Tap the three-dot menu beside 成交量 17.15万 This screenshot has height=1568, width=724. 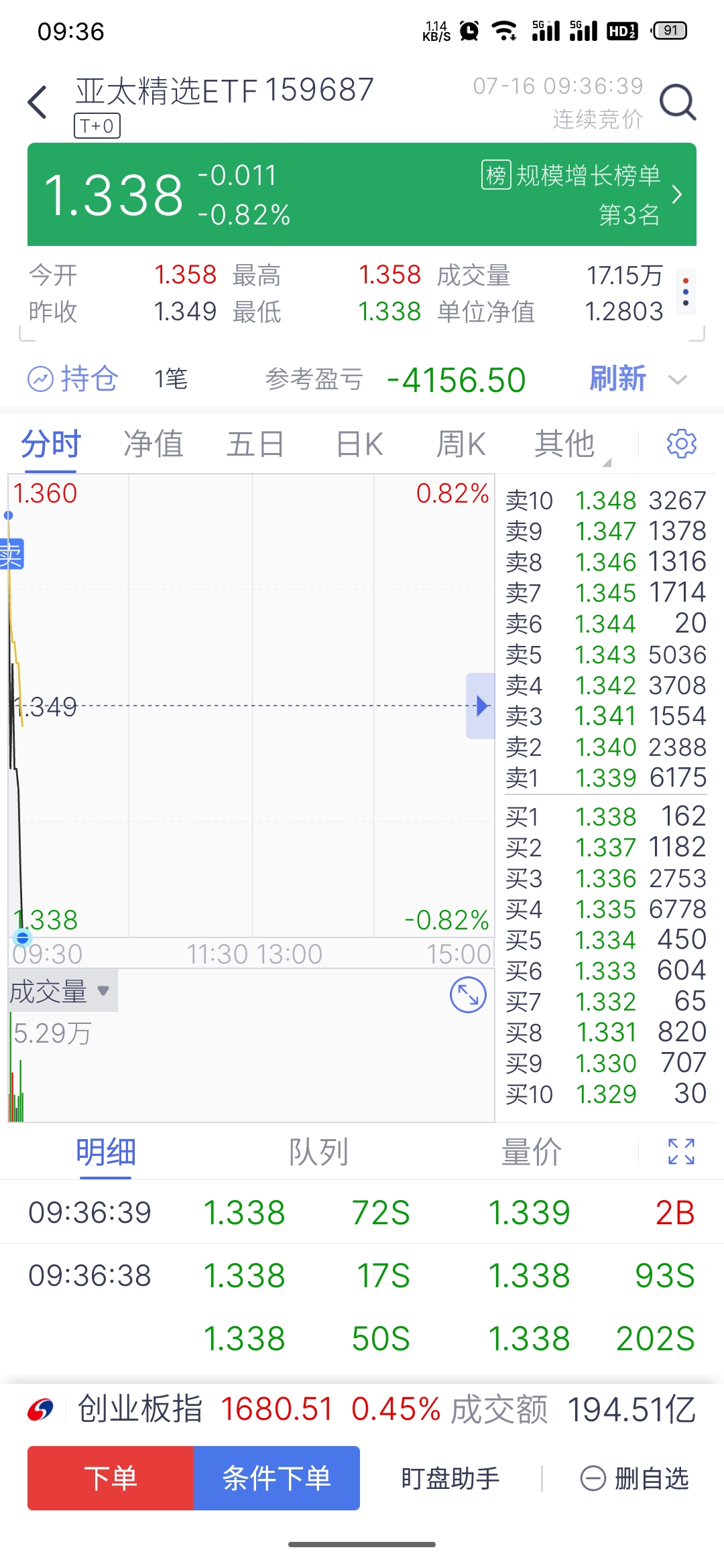click(684, 293)
